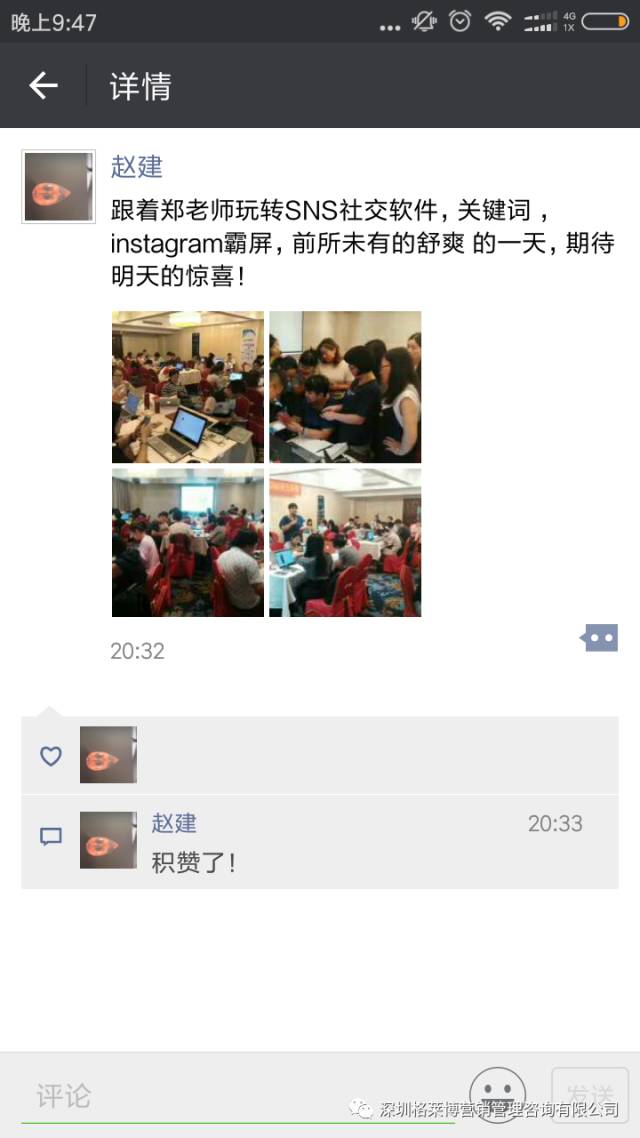The image size is (640, 1138).
Task: Go back from the 详情 page
Action: point(43,86)
